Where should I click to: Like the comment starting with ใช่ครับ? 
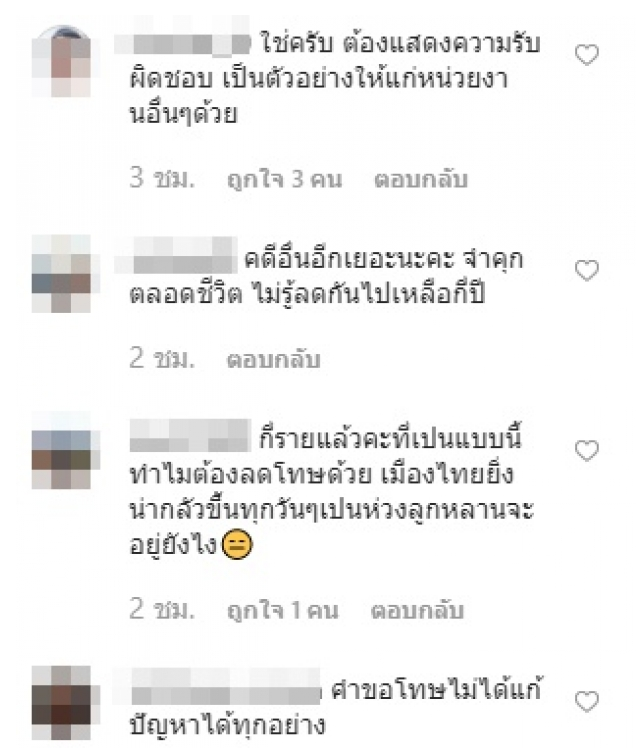(587, 56)
